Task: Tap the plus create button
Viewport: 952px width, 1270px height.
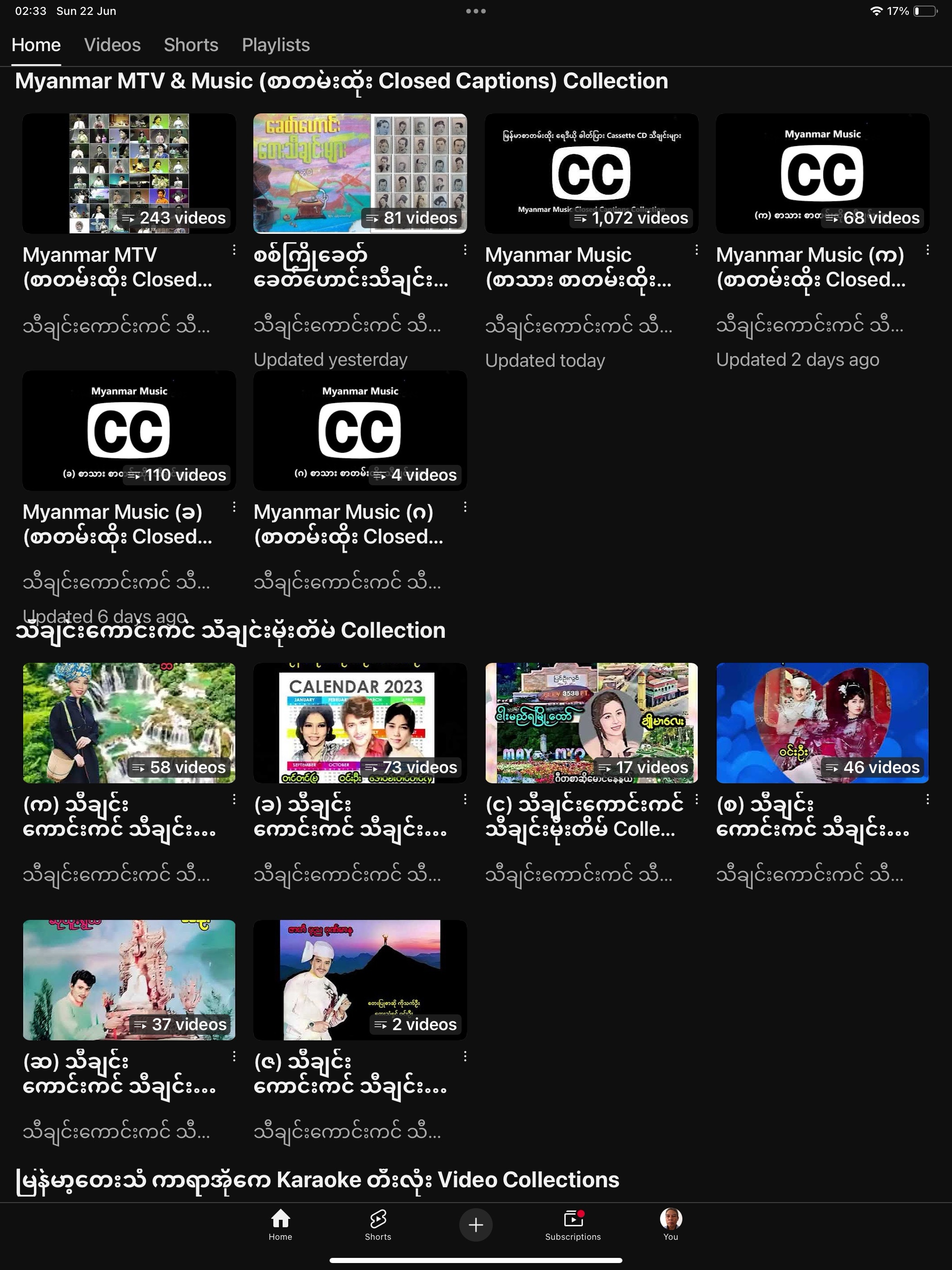Action: click(x=476, y=1224)
